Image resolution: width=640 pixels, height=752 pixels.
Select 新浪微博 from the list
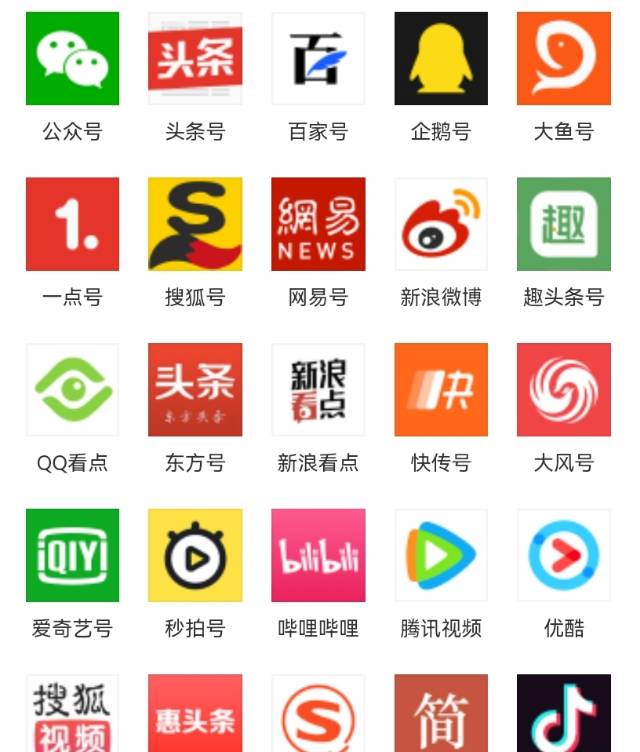coord(441,224)
